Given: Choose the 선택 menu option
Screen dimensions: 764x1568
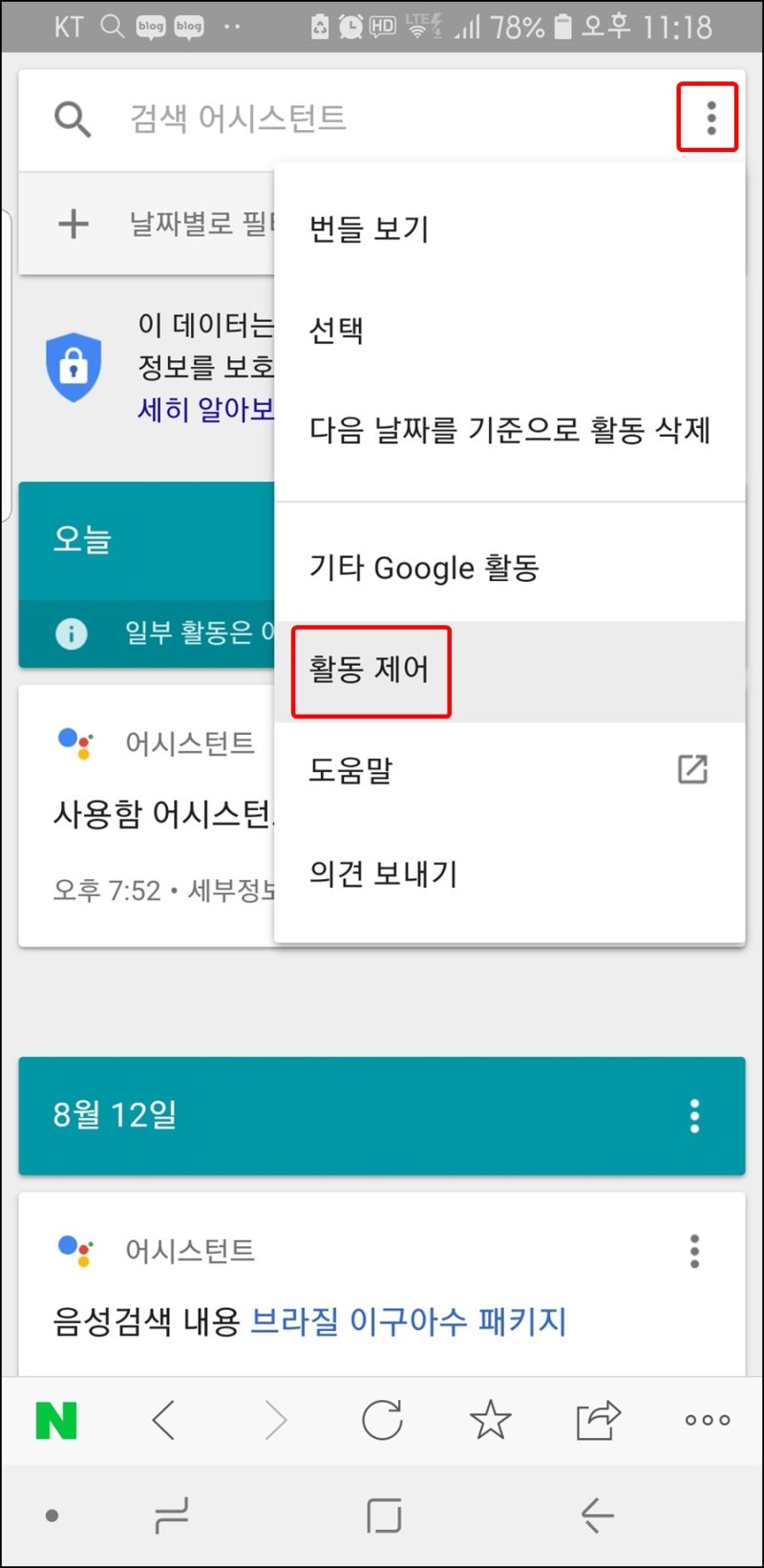Looking at the screenshot, I should pyautogui.click(x=509, y=330).
